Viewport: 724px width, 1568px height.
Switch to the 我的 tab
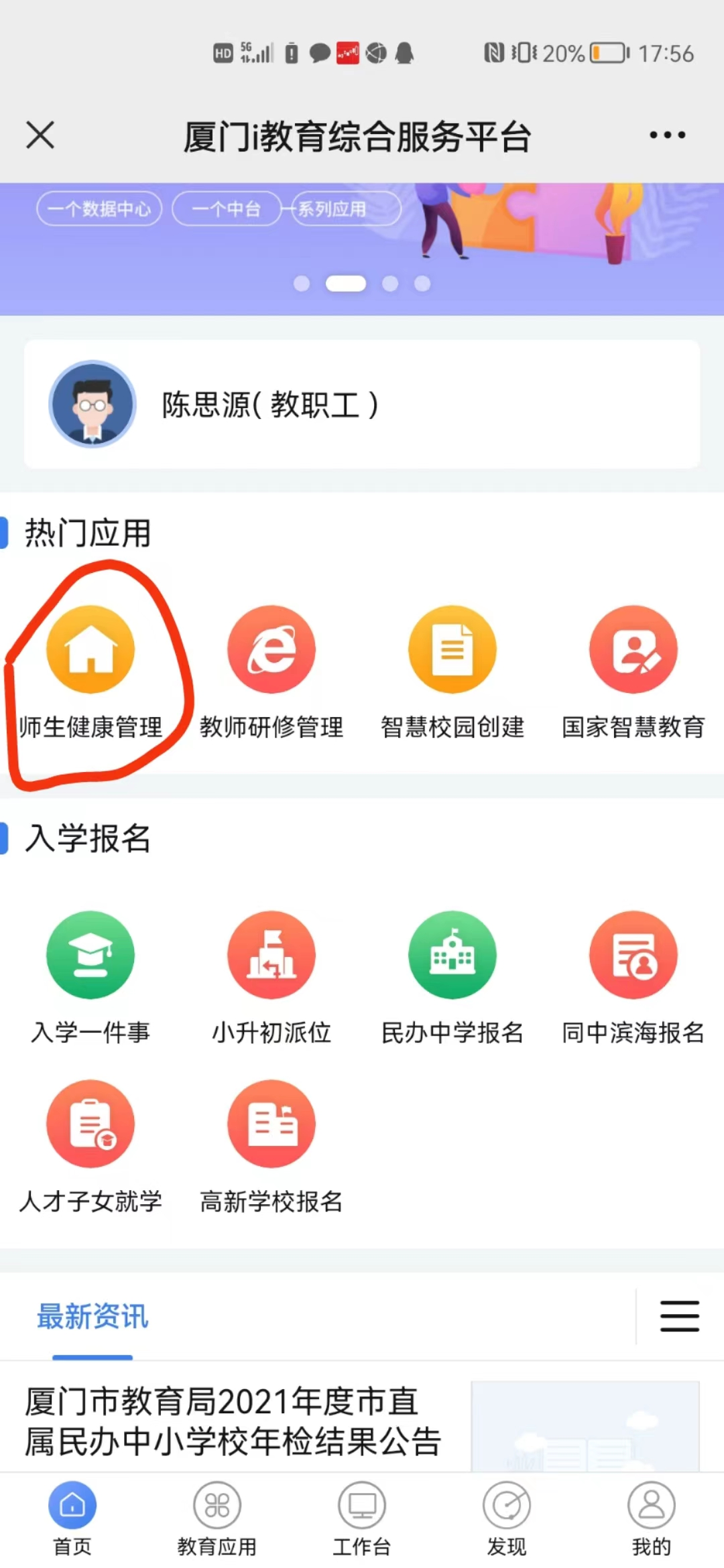(651, 1518)
